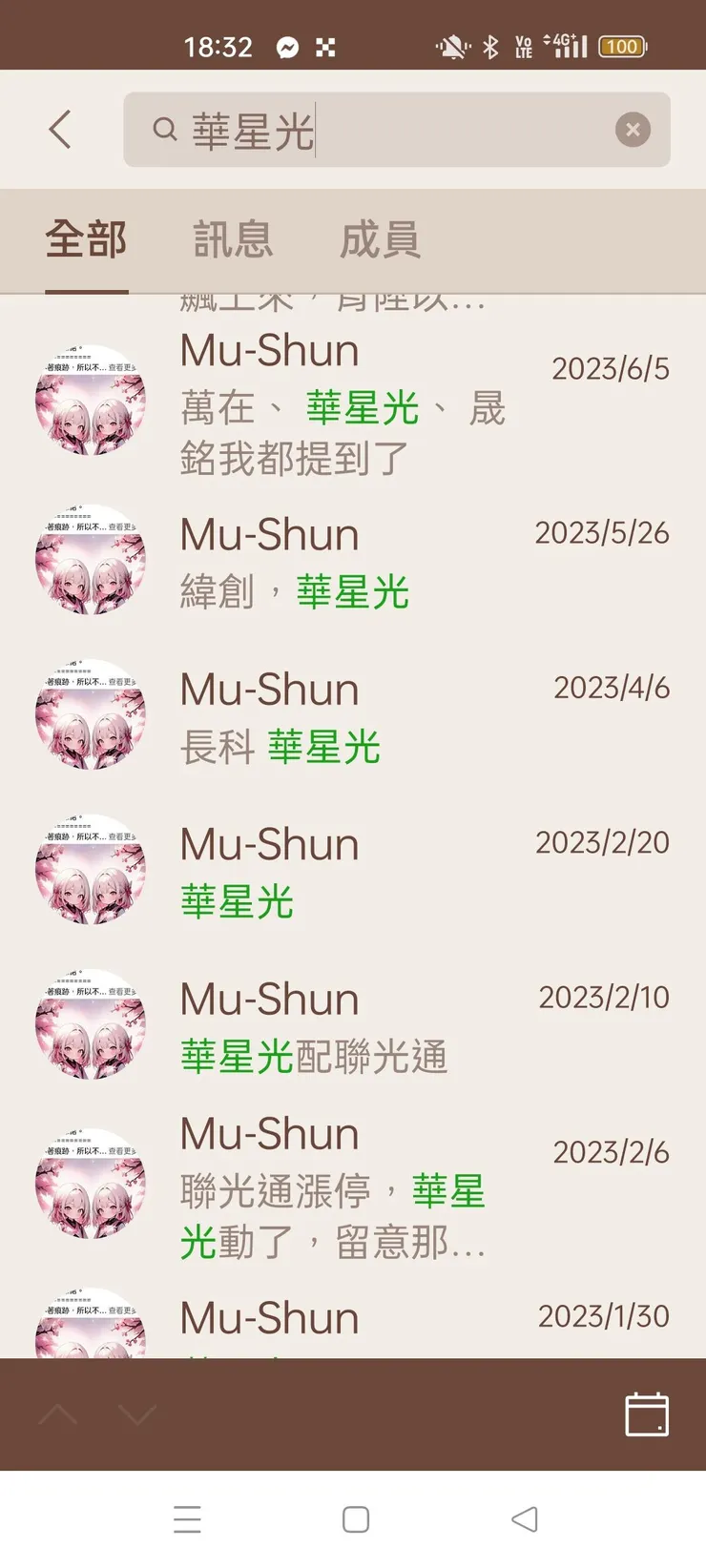Screen dimensions: 706x1568
Task: Tap the Bluetooth icon in the status bar
Action: pyautogui.click(x=491, y=46)
